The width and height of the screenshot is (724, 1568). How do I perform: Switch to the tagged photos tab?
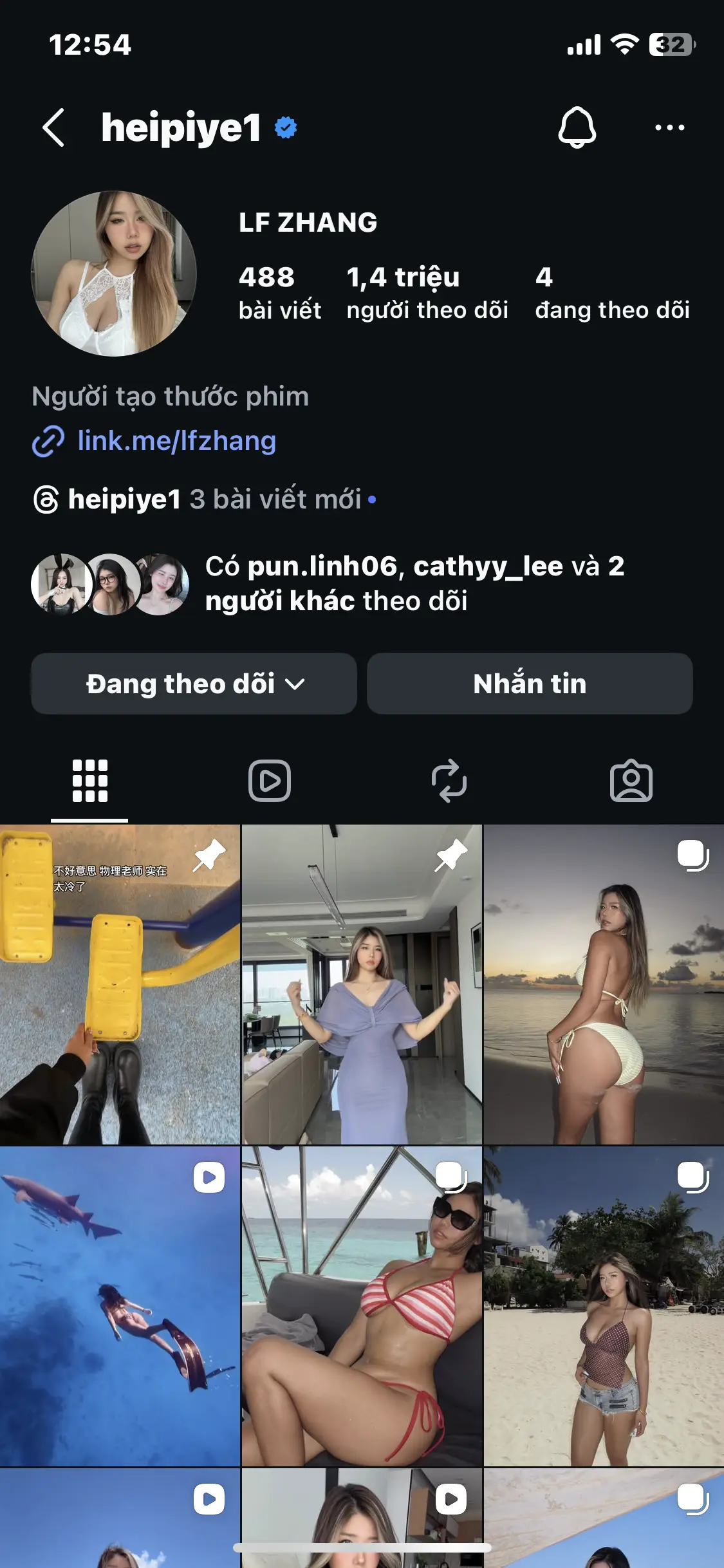click(631, 781)
